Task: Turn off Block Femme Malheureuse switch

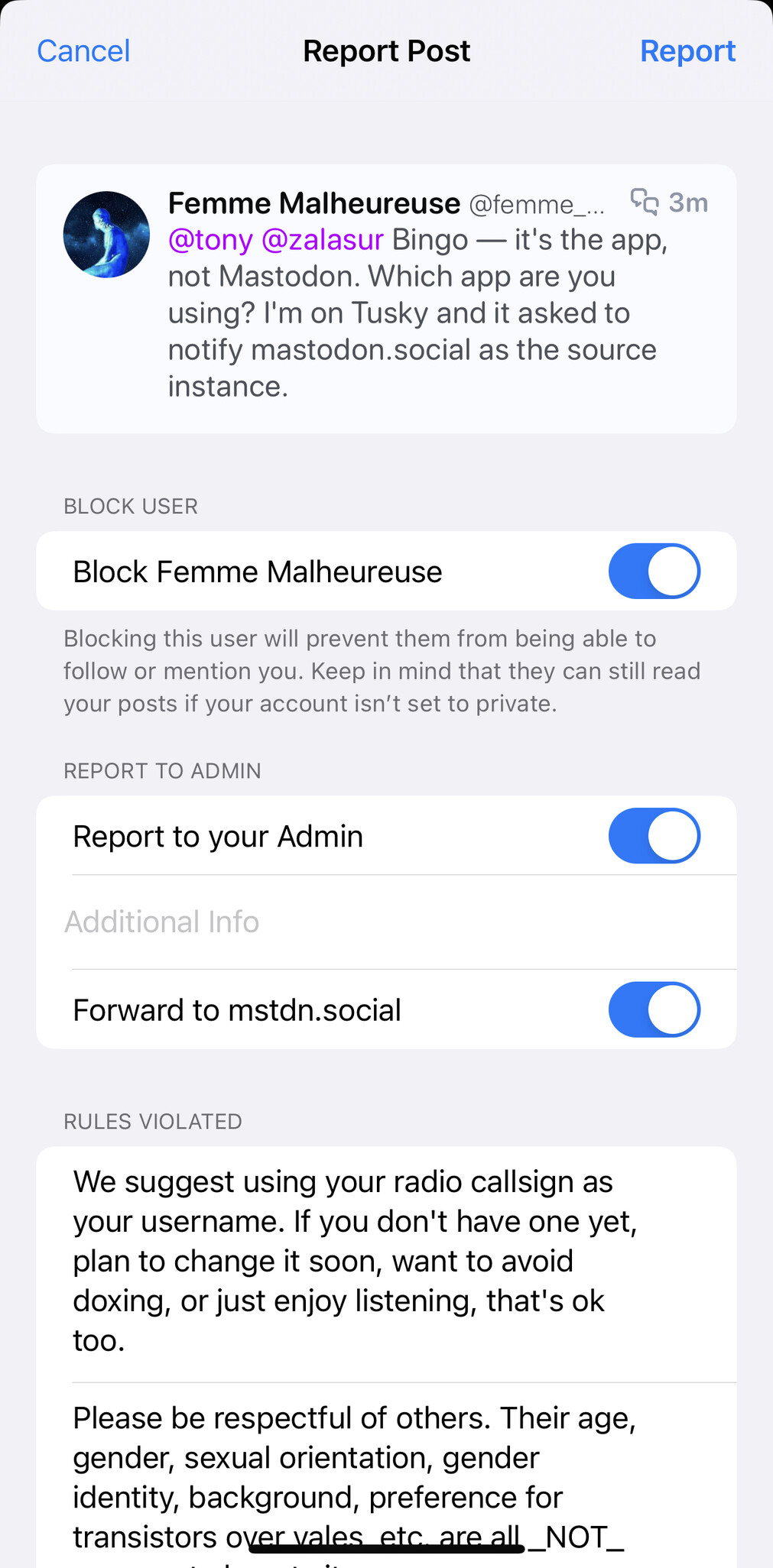Action: (654, 571)
